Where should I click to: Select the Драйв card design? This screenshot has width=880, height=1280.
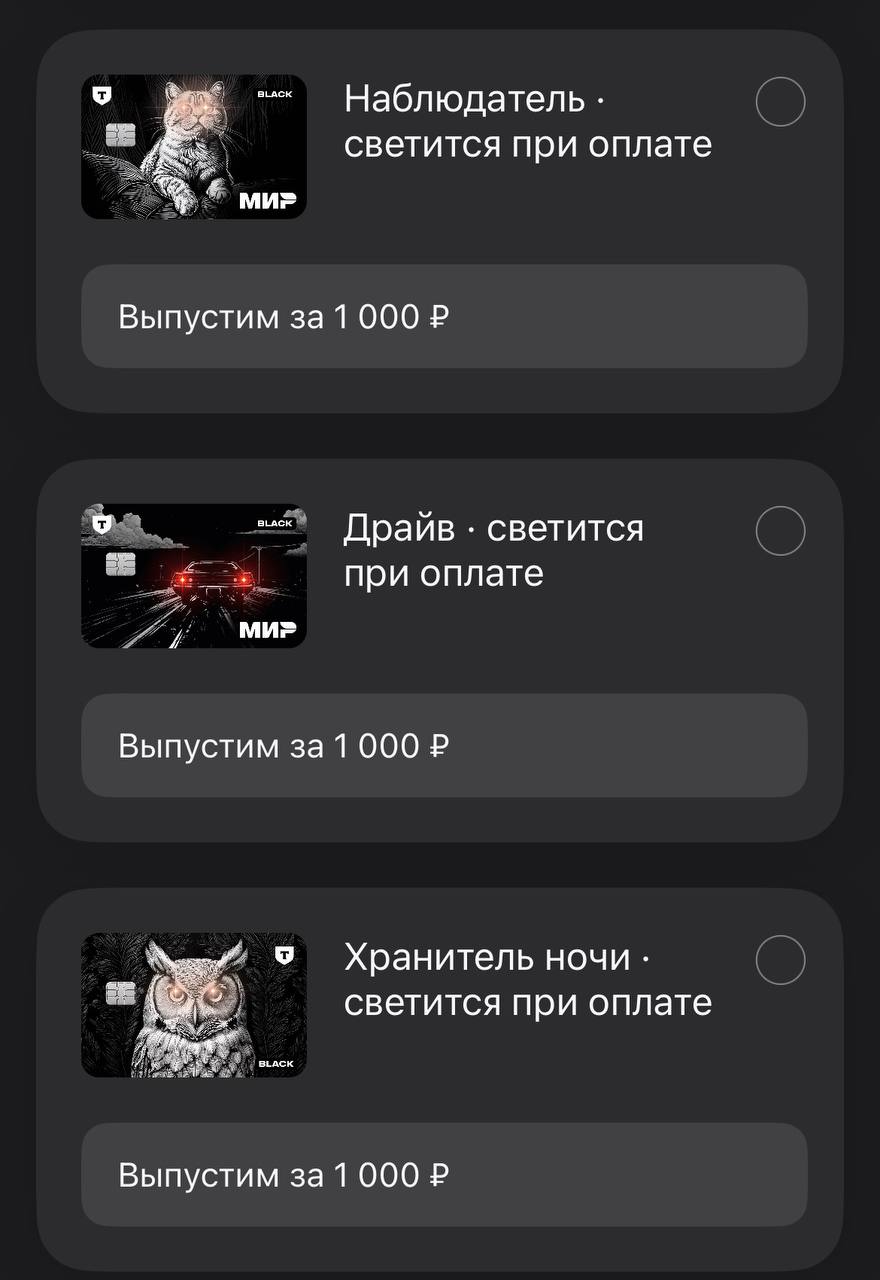[780, 529]
